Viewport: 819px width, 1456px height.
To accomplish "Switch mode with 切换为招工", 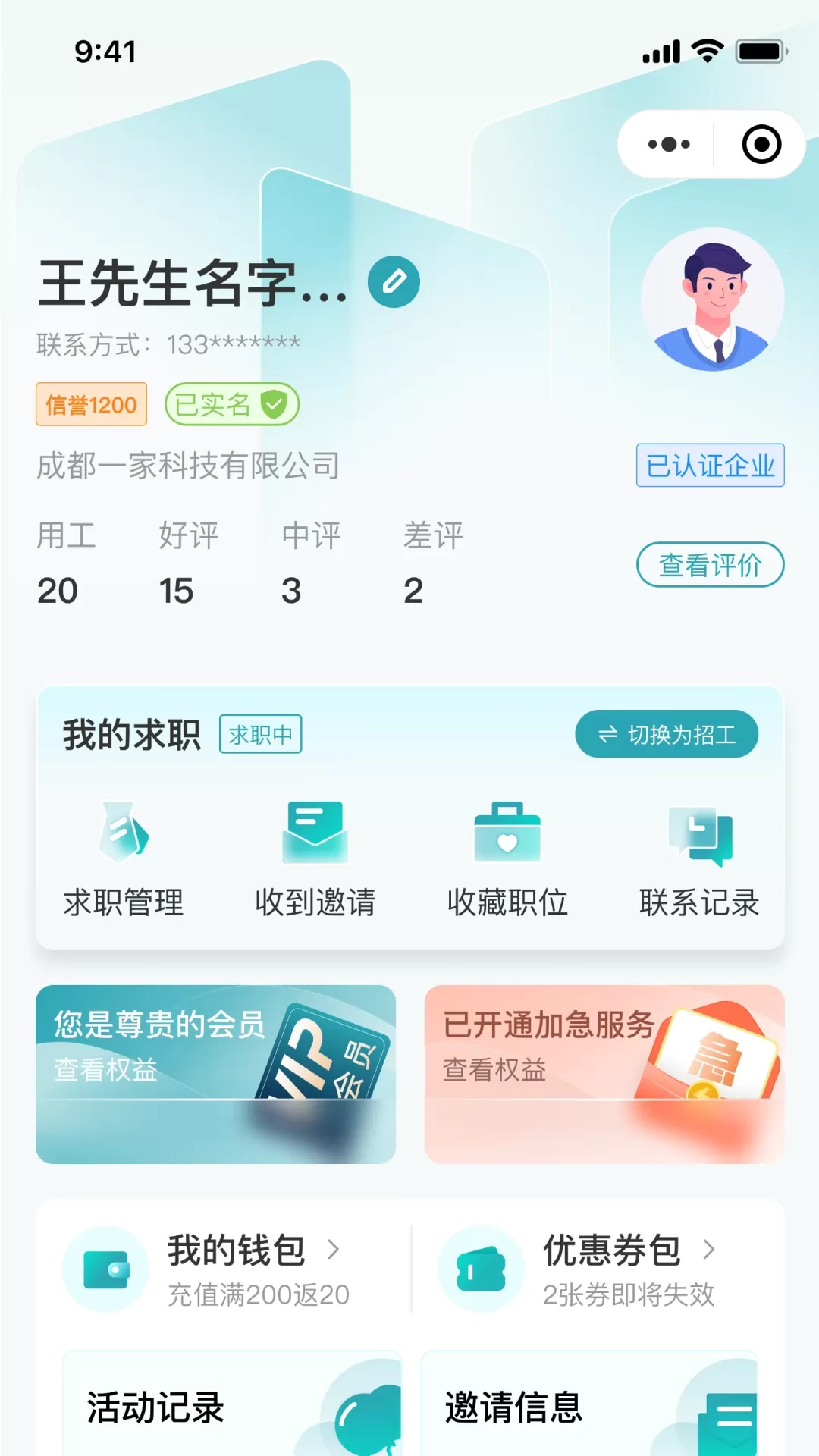I will (x=667, y=734).
